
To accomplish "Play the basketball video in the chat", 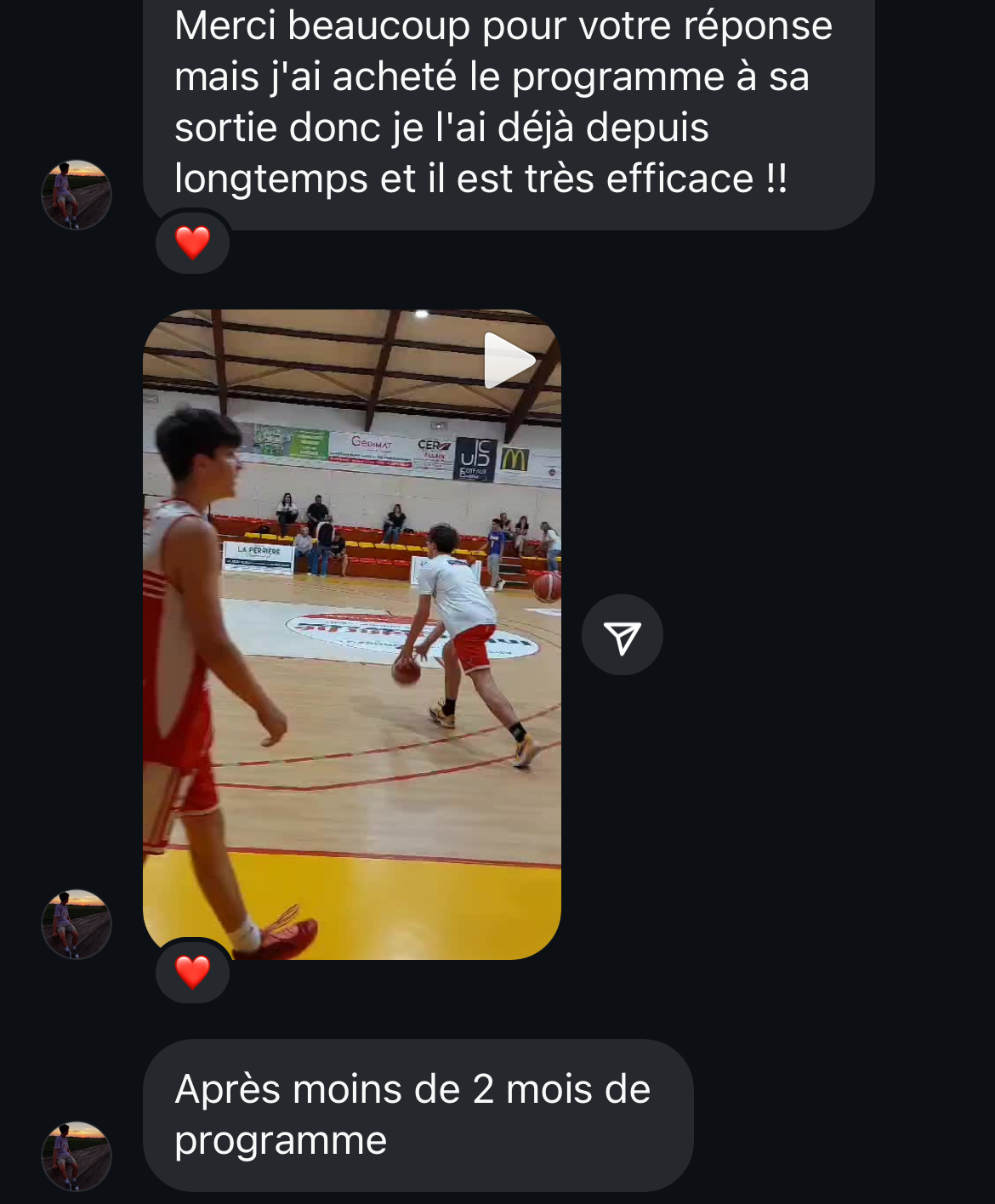I will pos(509,361).
